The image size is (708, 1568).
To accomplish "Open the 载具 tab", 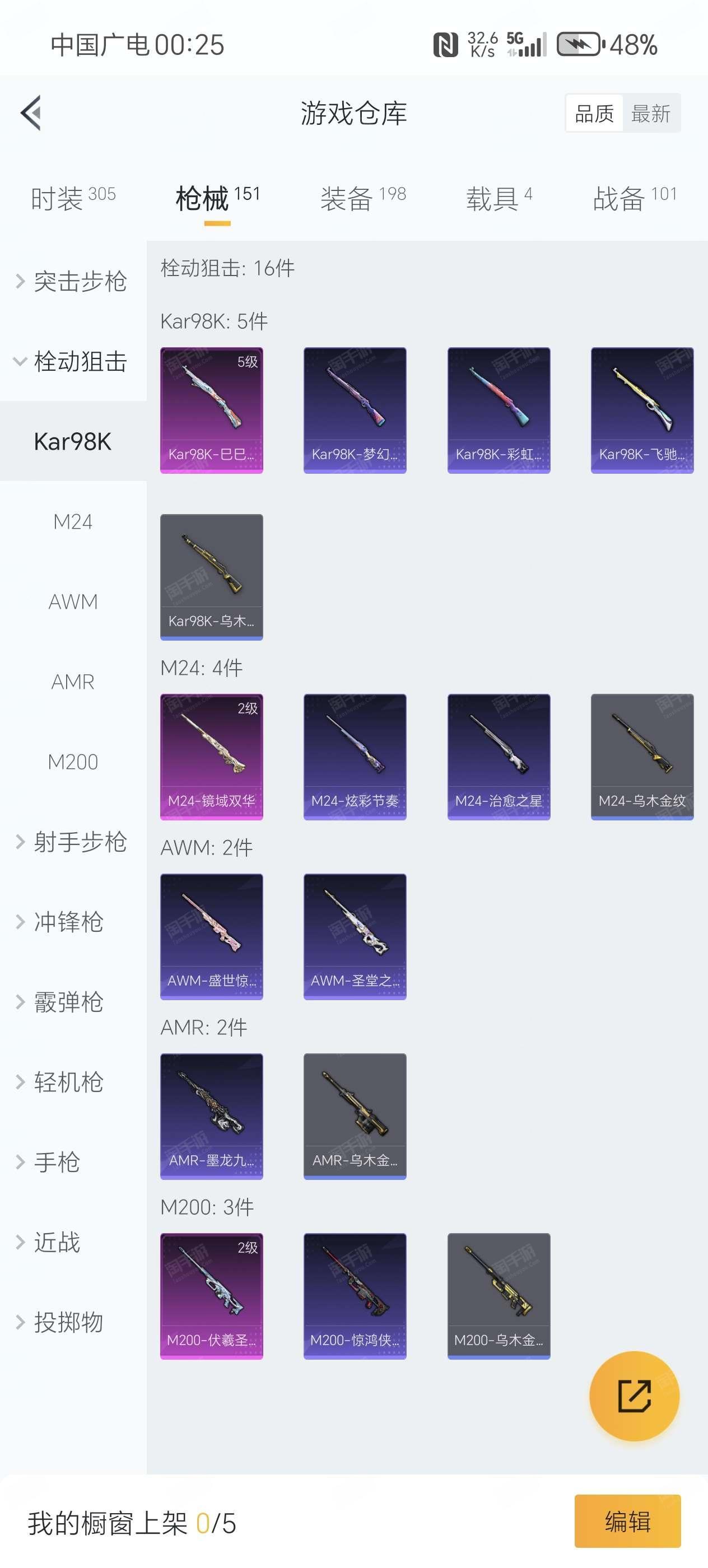I will coord(499,198).
